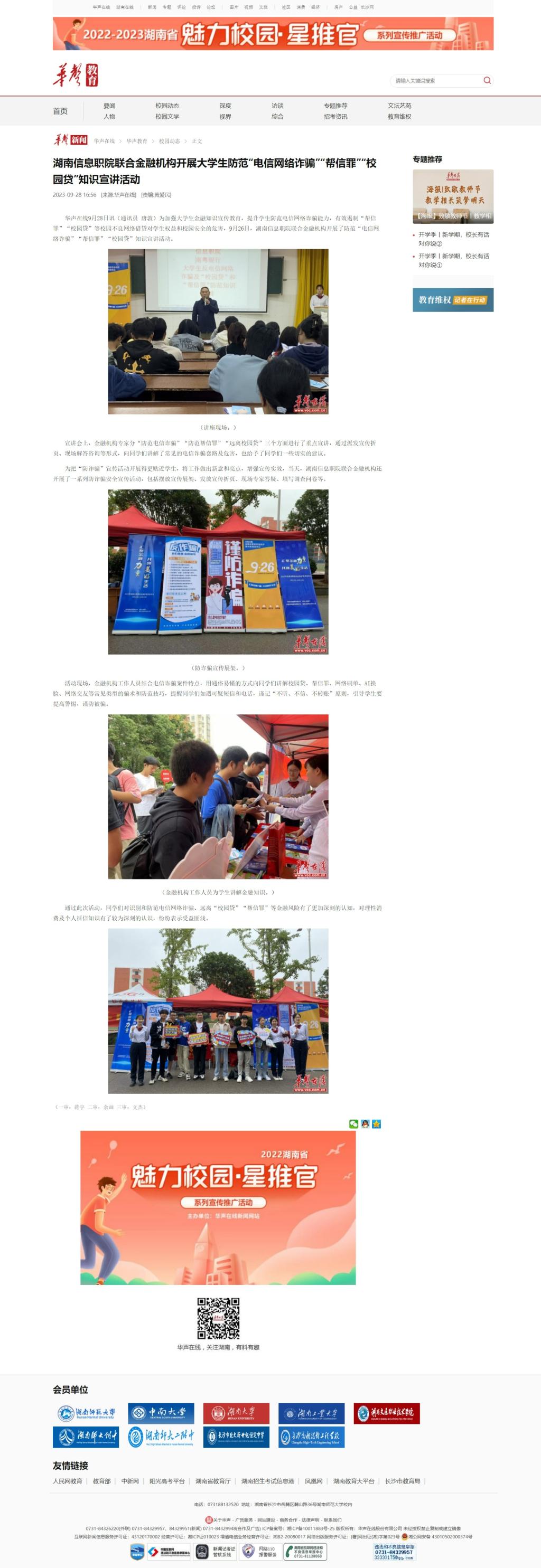Share the article to WeChat
This screenshot has height=1568, width=541.
[x=353, y=1124]
